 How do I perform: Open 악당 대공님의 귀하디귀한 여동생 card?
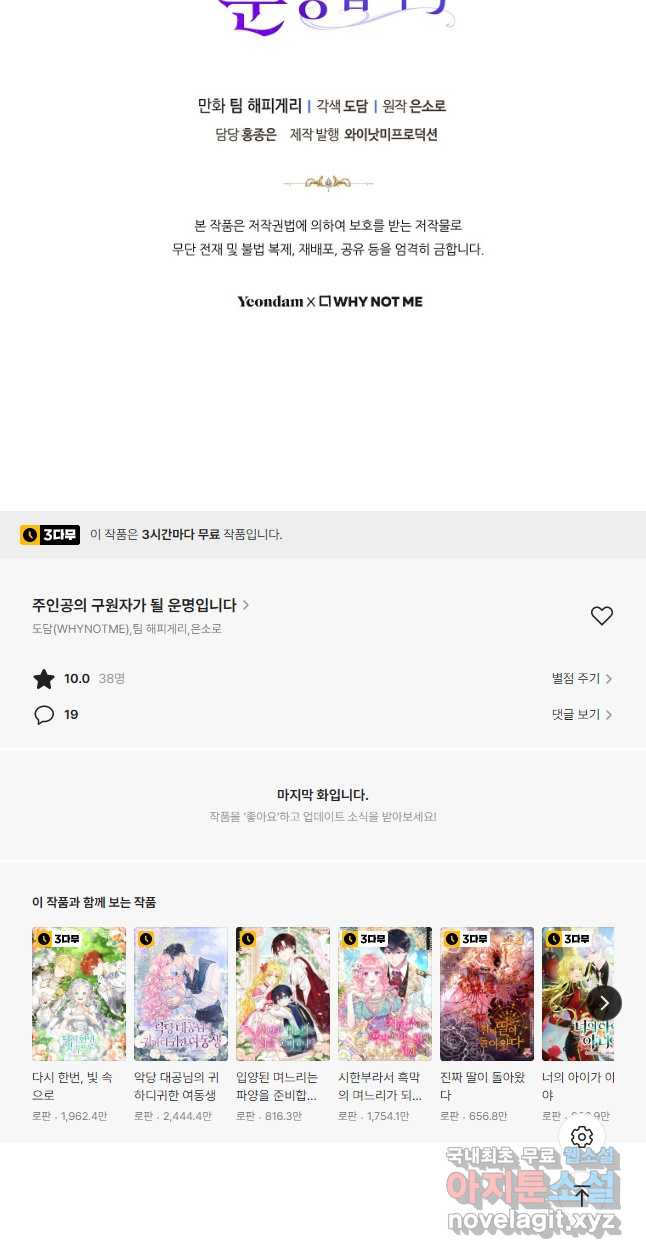tap(181, 994)
